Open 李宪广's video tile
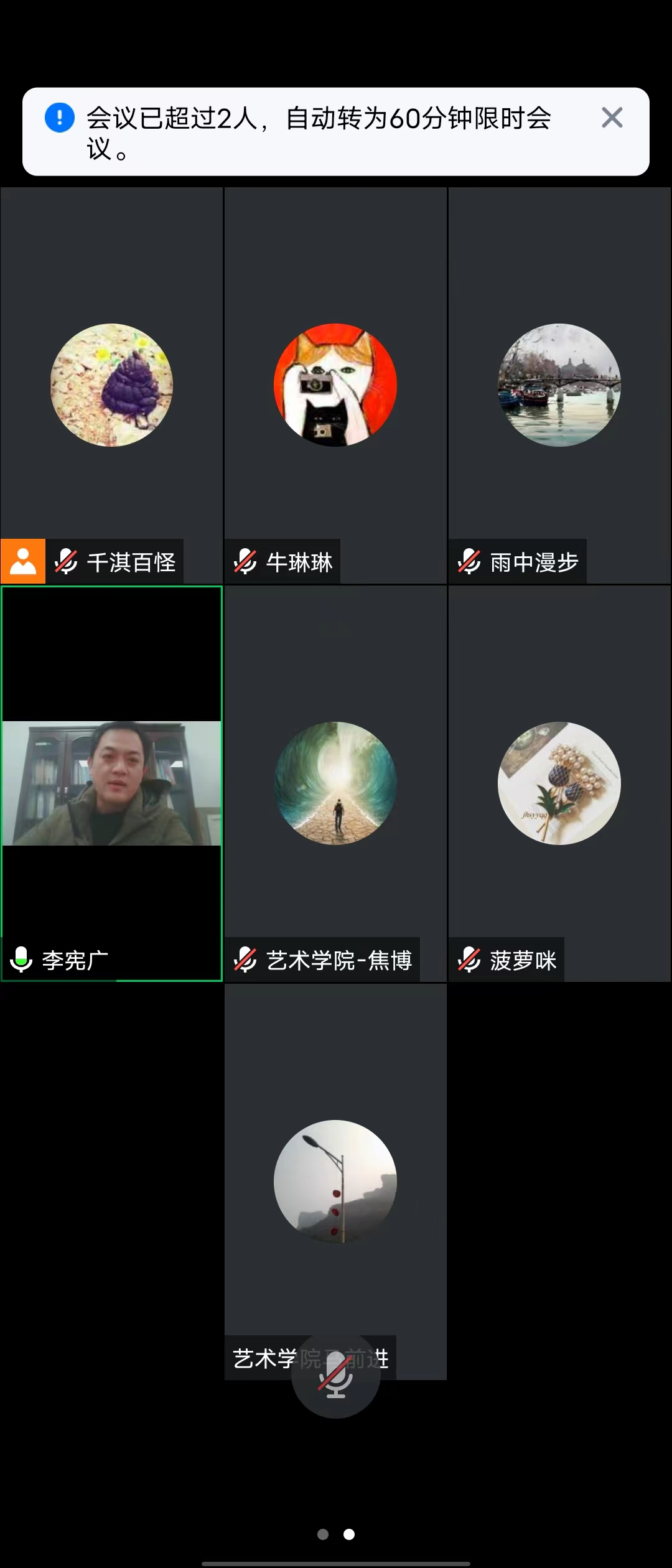 [x=111, y=783]
